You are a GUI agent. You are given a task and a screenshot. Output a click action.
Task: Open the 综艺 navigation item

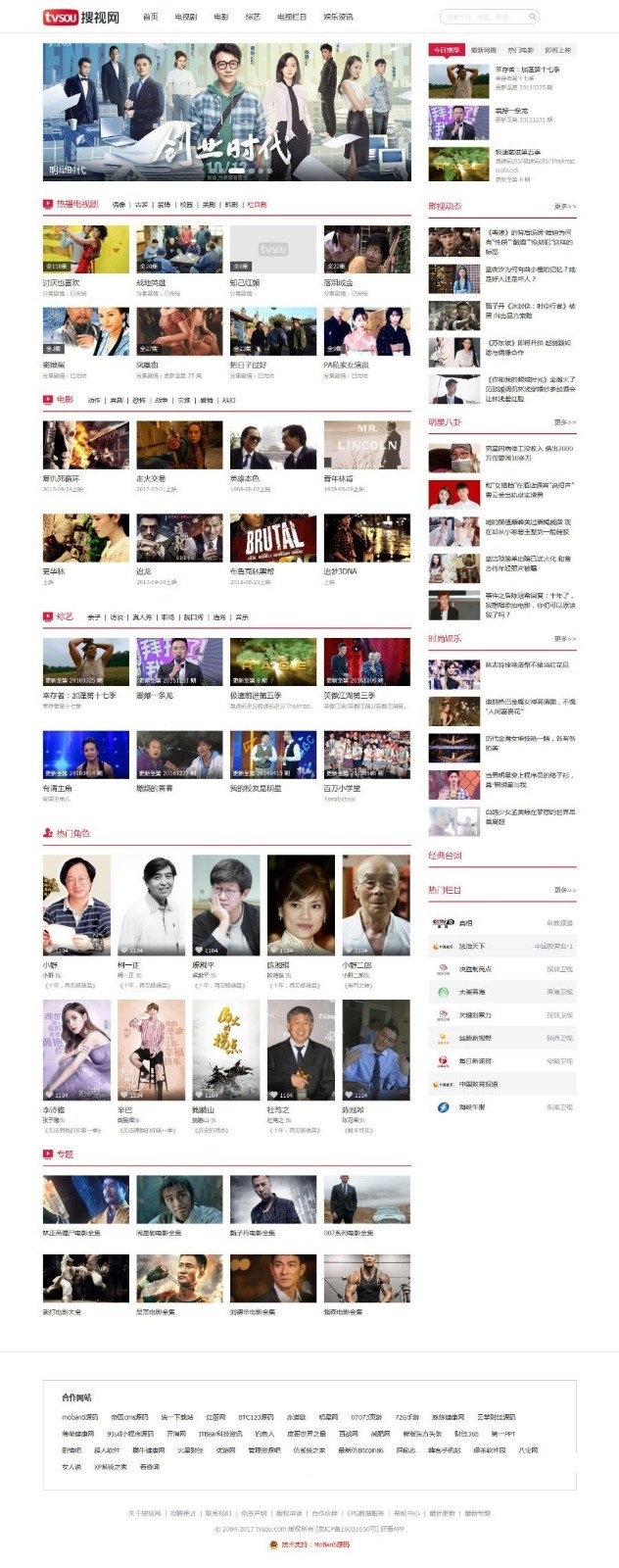253,17
